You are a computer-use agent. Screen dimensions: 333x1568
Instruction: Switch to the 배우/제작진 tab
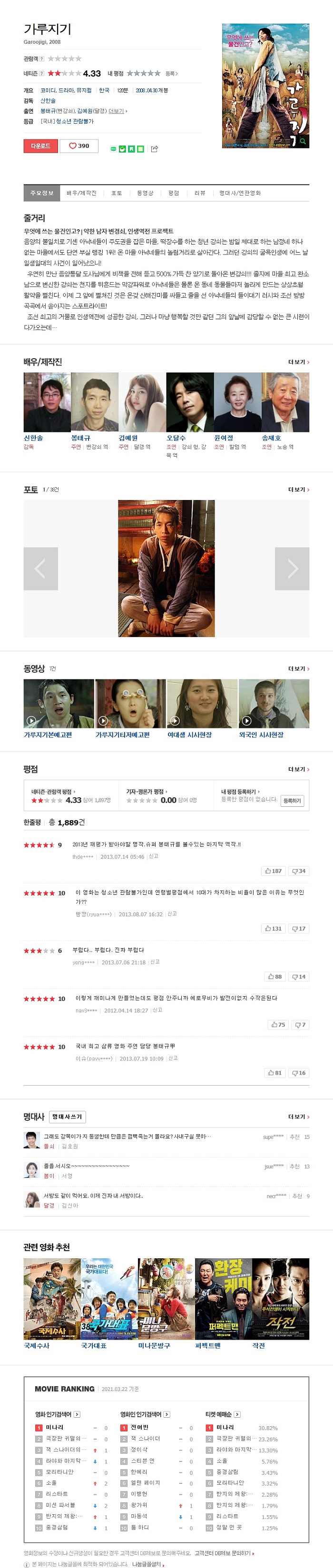81,193
